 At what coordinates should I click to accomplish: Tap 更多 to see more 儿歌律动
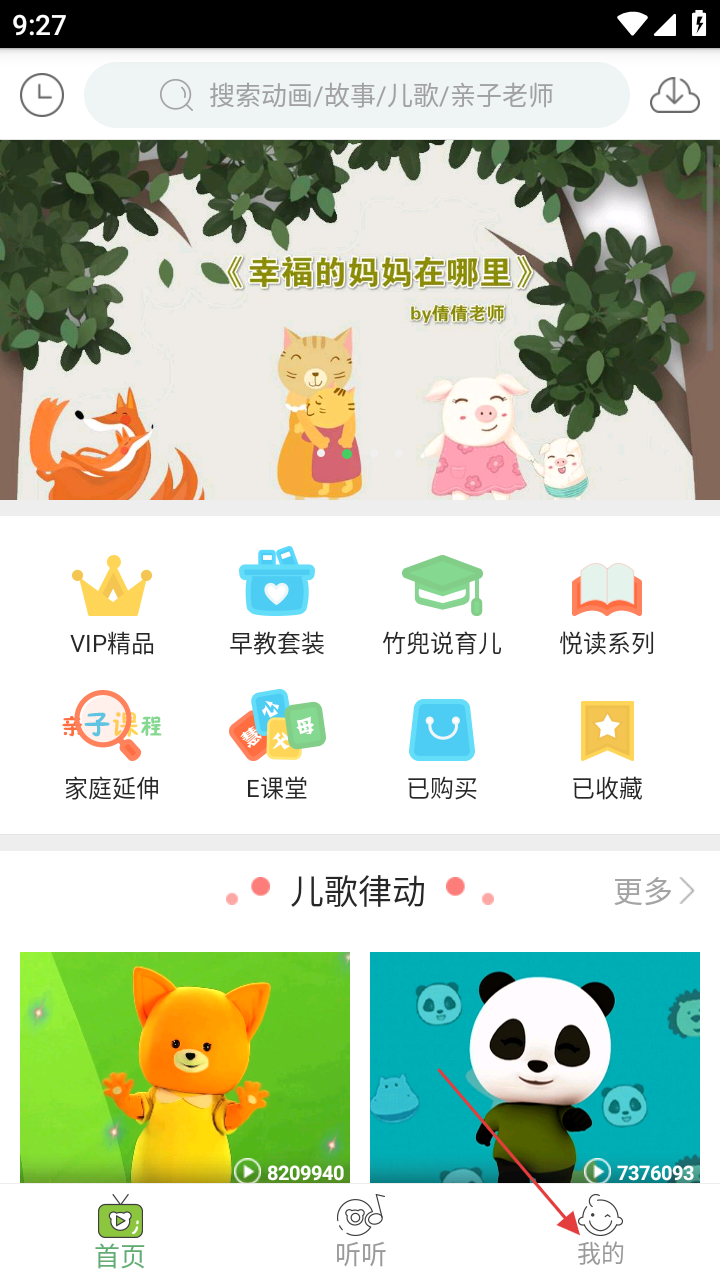tap(654, 891)
